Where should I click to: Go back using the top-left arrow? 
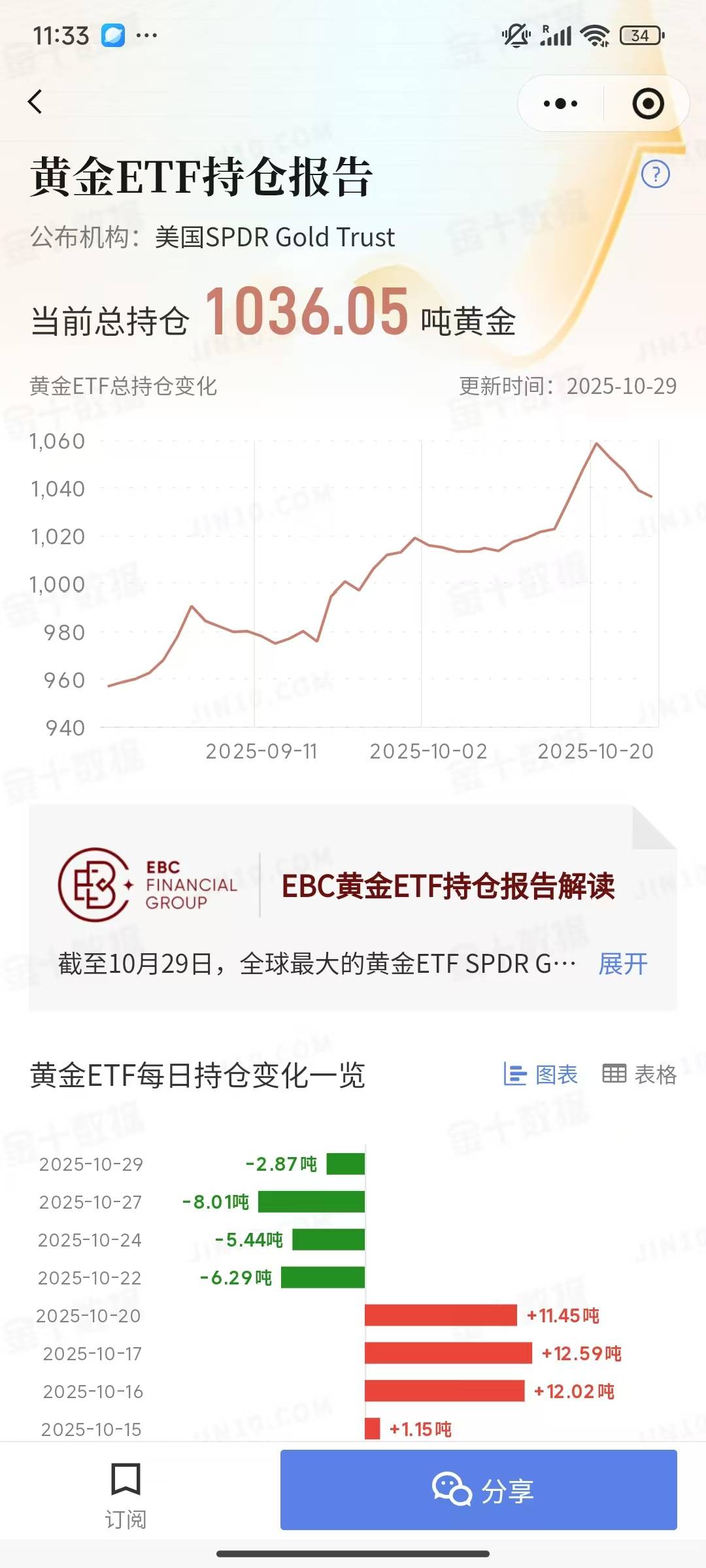click(x=35, y=102)
